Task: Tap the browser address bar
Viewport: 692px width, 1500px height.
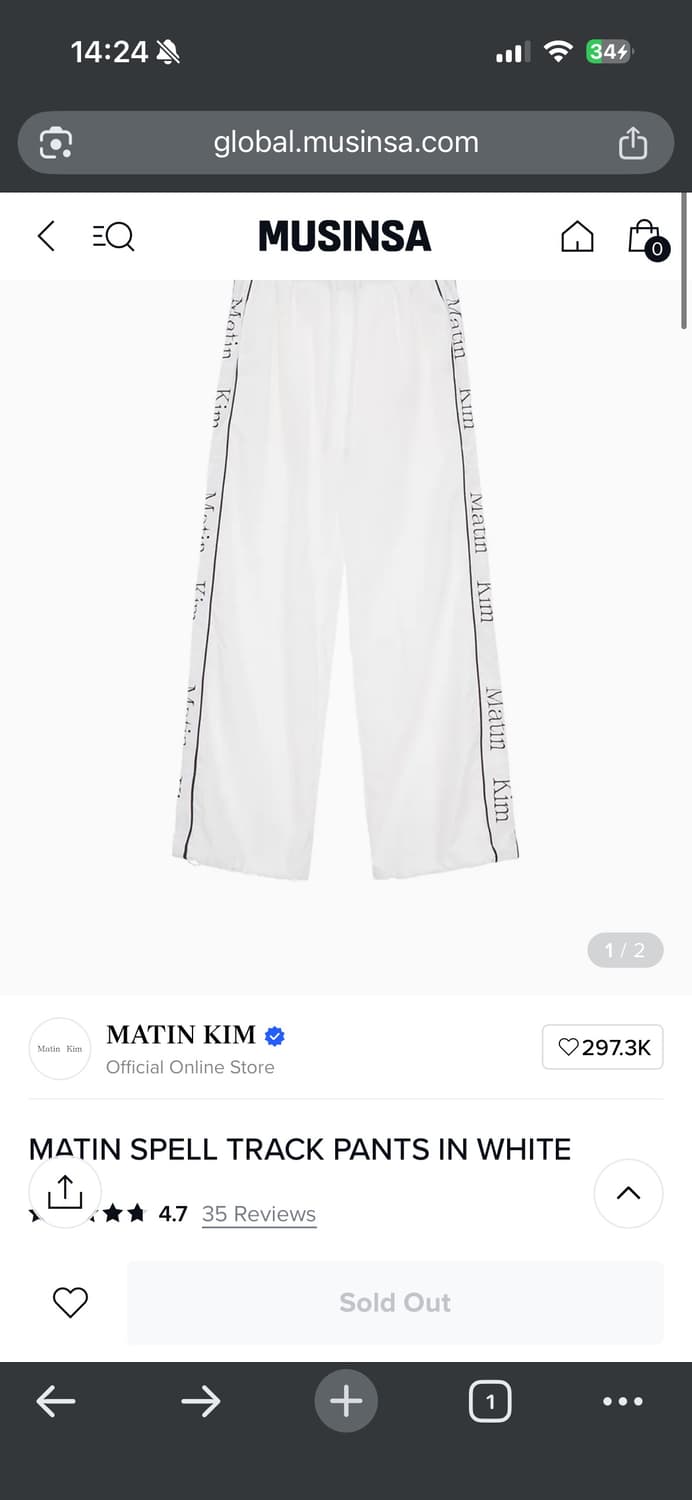Action: coord(346,143)
